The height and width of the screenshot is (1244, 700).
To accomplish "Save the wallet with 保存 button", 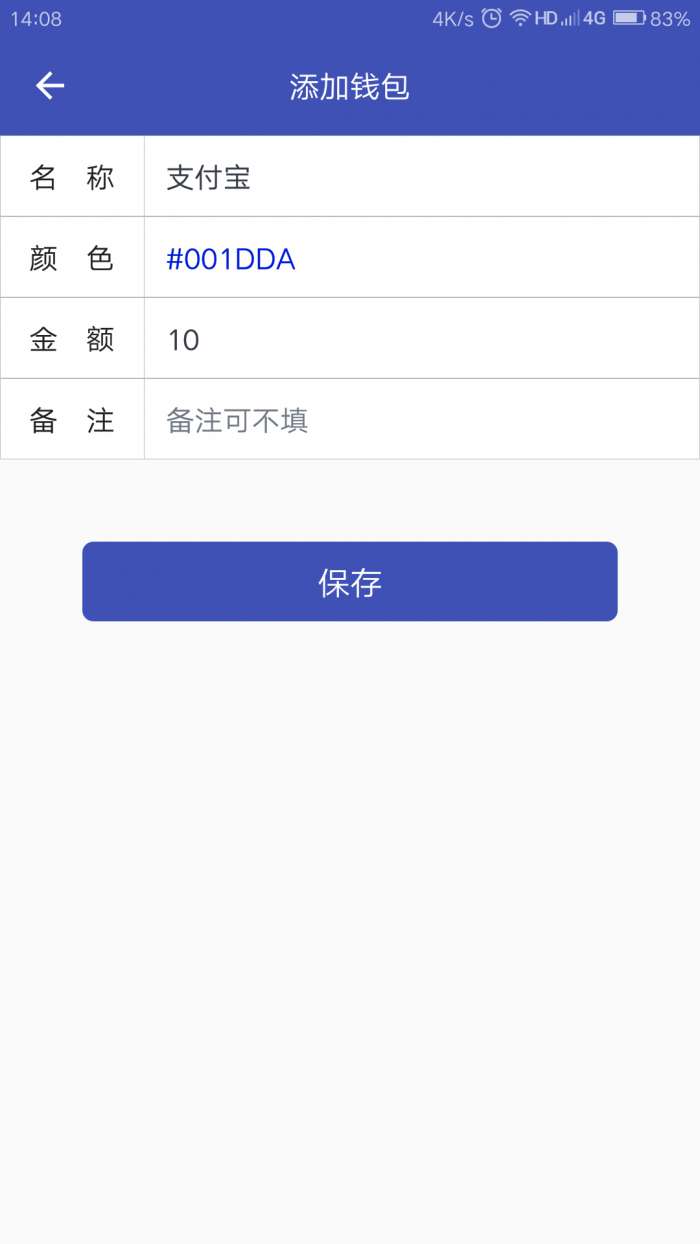I will click(350, 582).
